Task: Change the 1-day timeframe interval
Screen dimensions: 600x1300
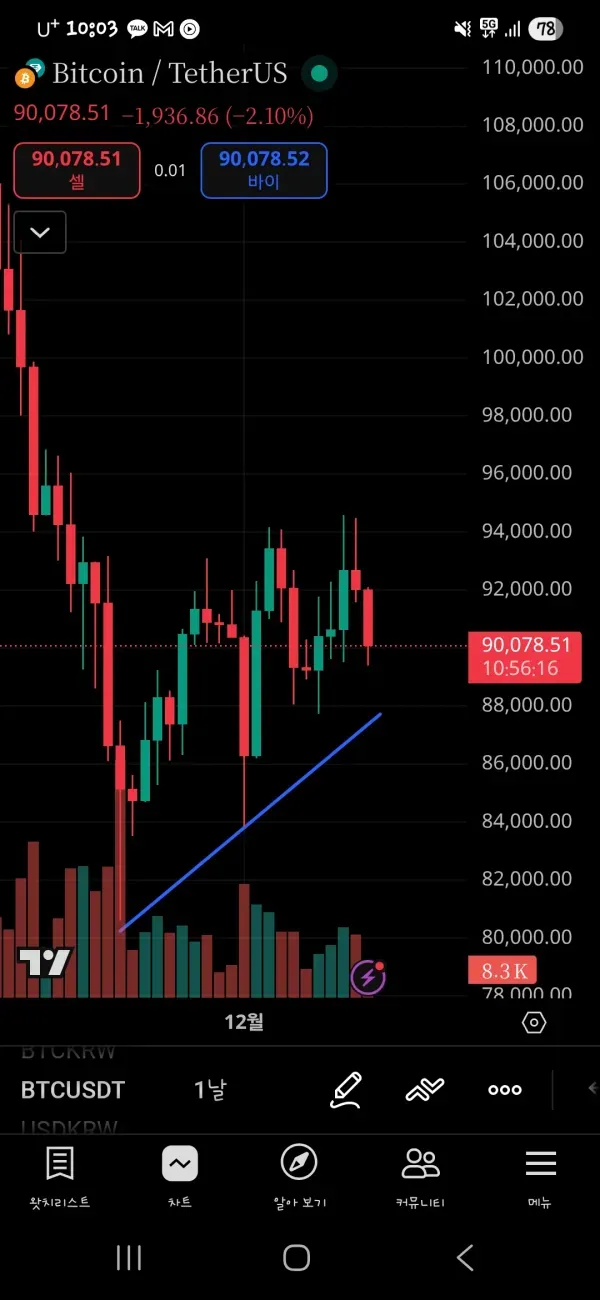Action: coord(210,1090)
